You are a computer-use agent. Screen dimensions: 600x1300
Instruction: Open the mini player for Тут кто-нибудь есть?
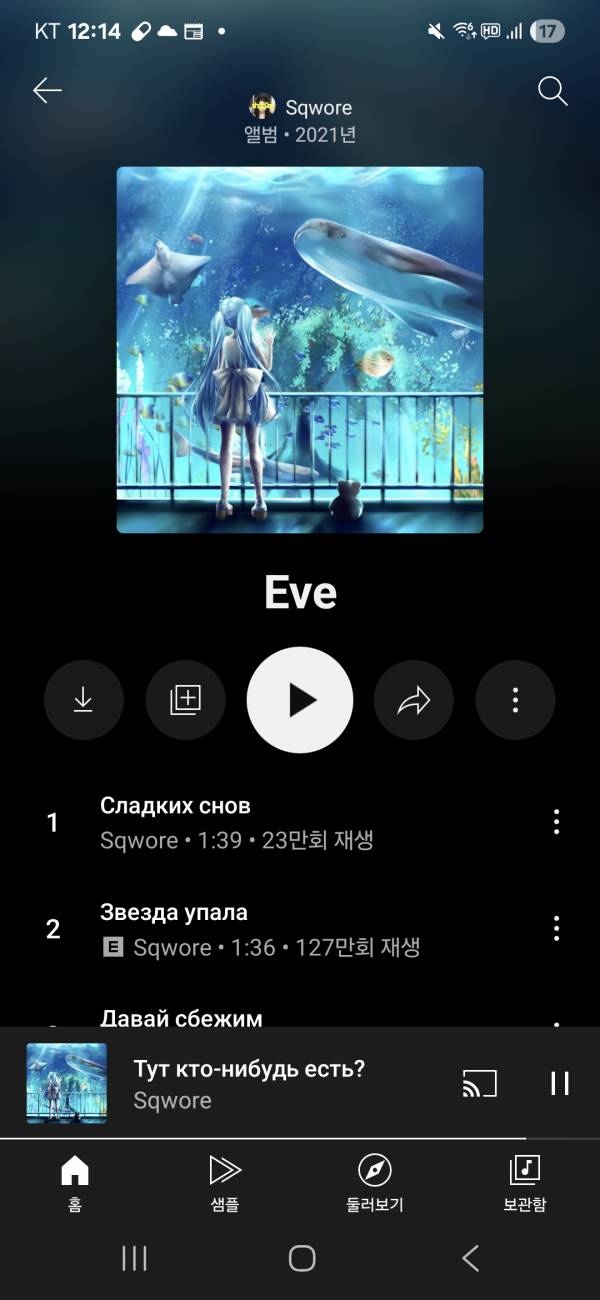coord(250,1083)
